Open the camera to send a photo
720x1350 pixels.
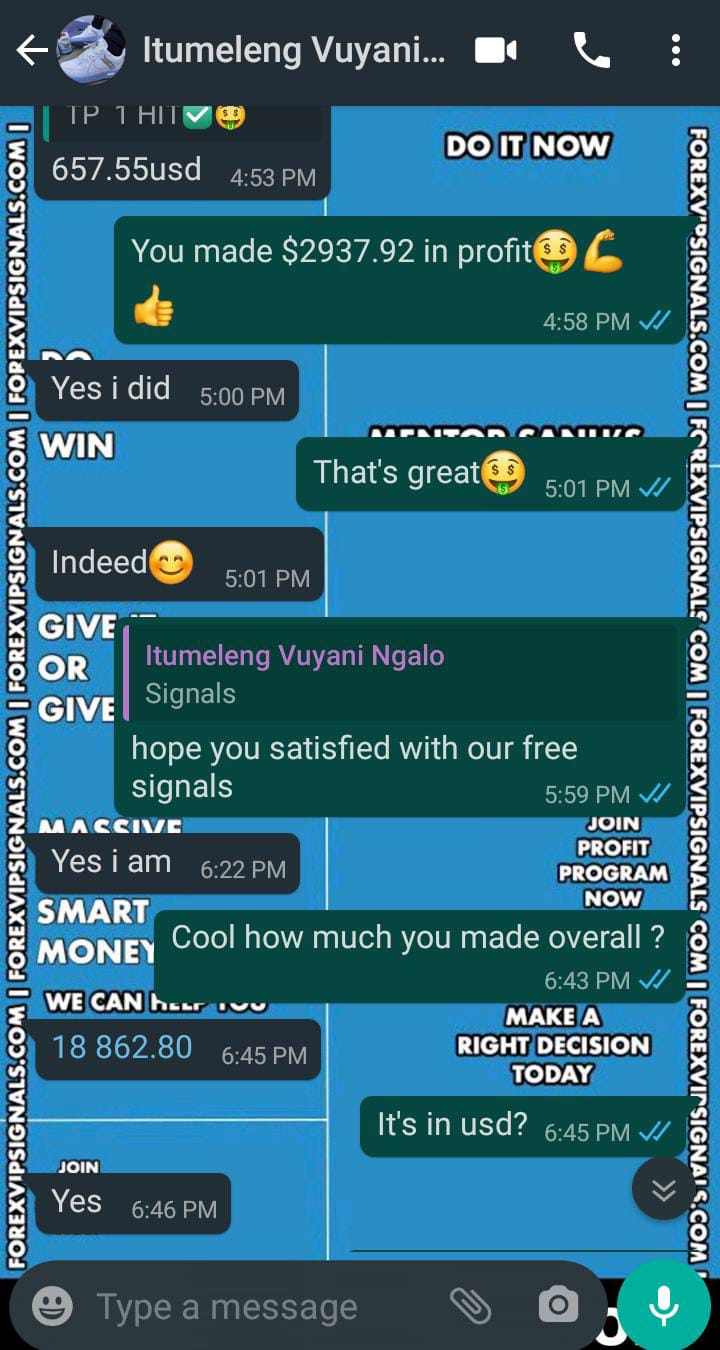tap(558, 1305)
